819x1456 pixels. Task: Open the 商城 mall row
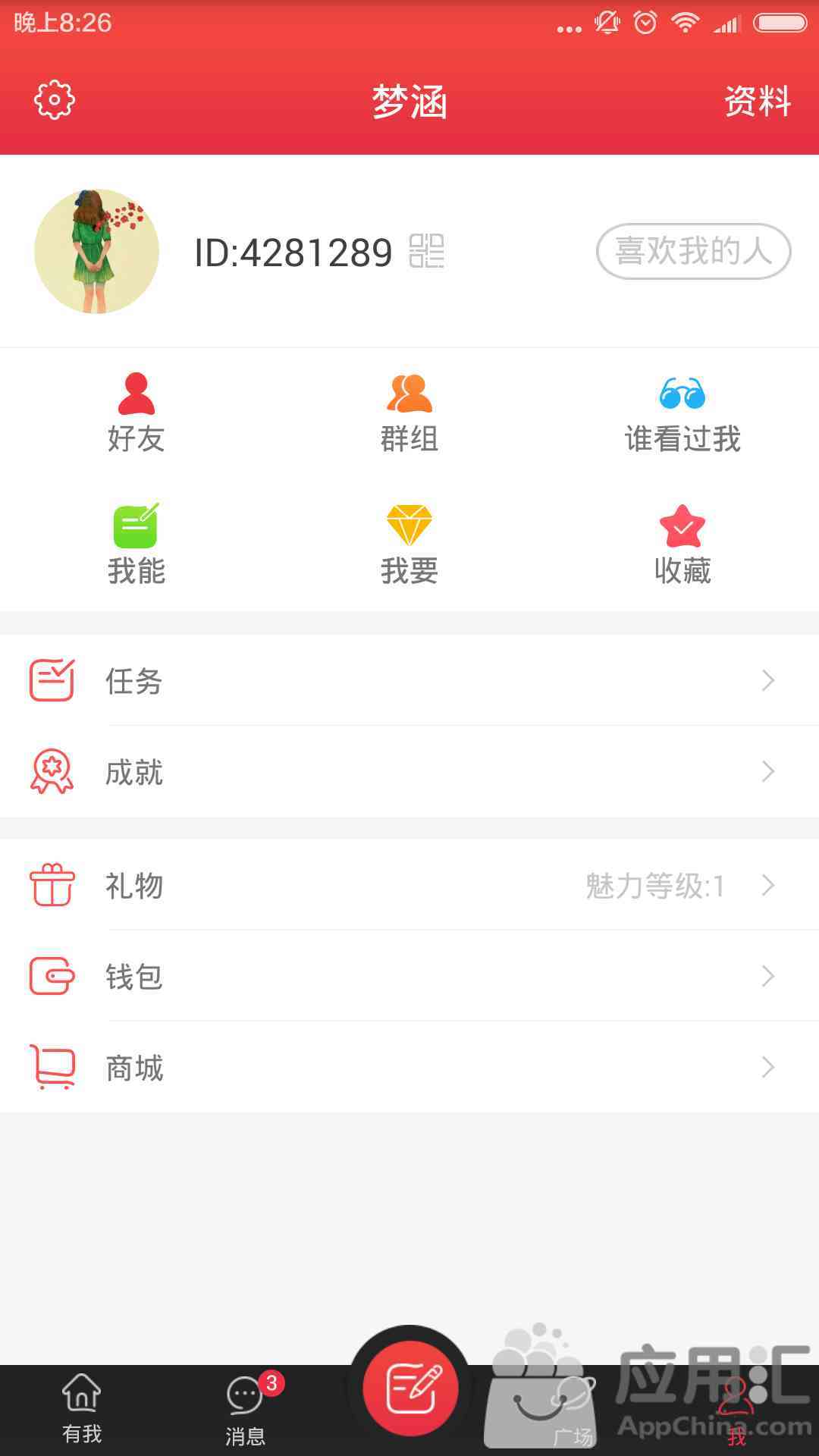point(409,1067)
